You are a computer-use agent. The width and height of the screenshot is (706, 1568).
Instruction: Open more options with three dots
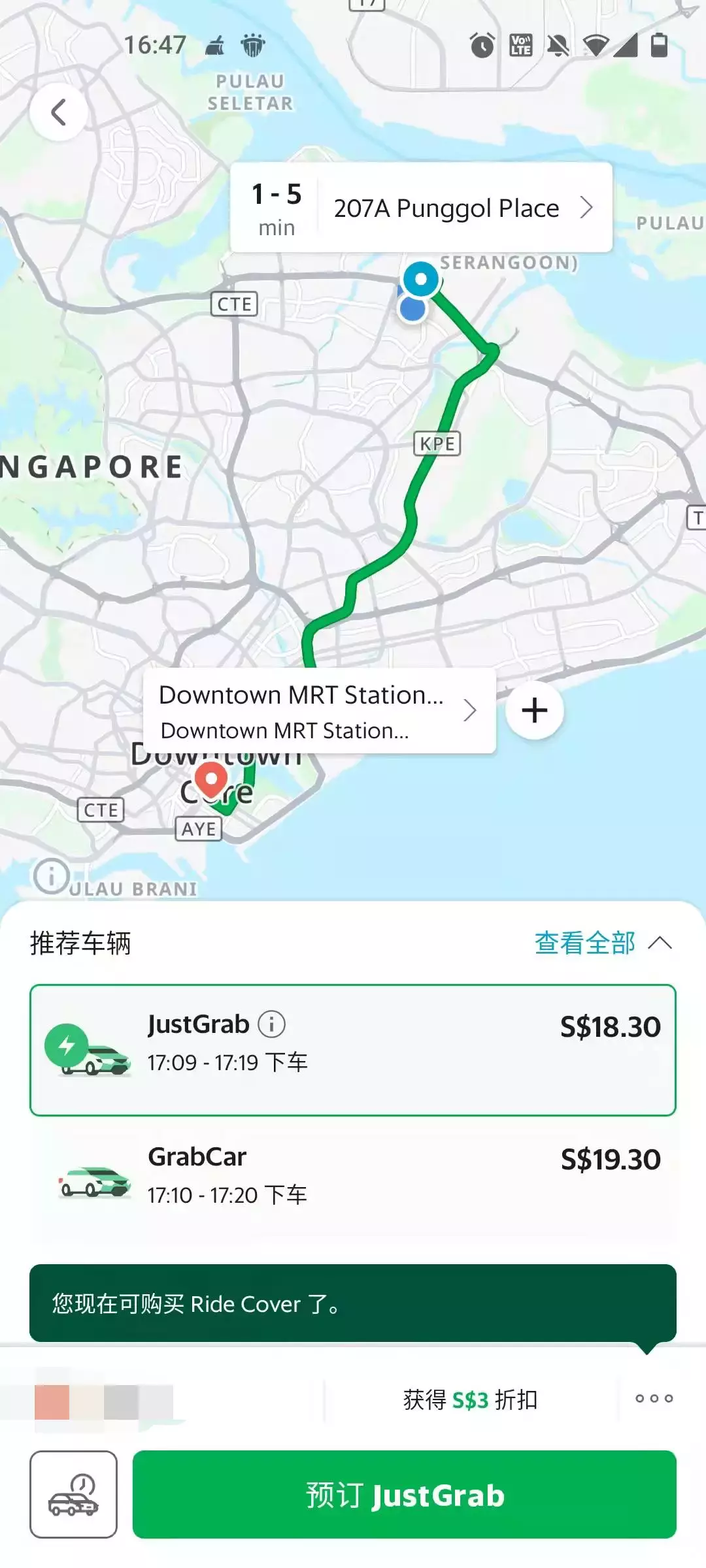[654, 1398]
